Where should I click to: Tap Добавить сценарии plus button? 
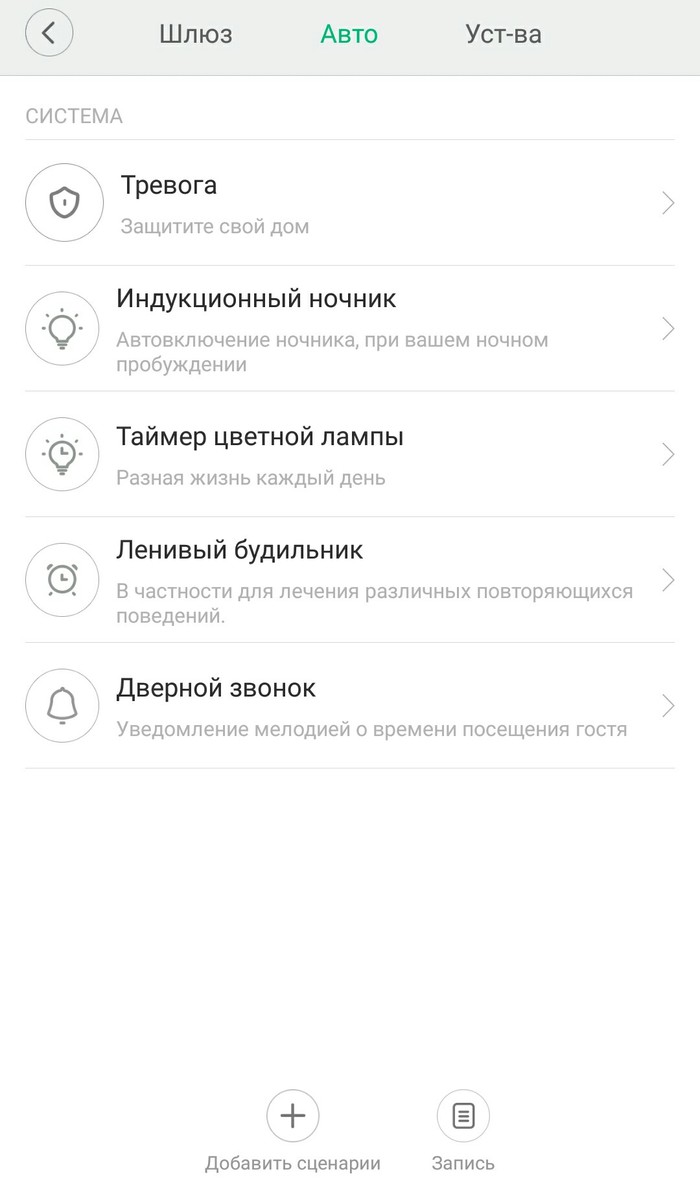coord(292,1116)
